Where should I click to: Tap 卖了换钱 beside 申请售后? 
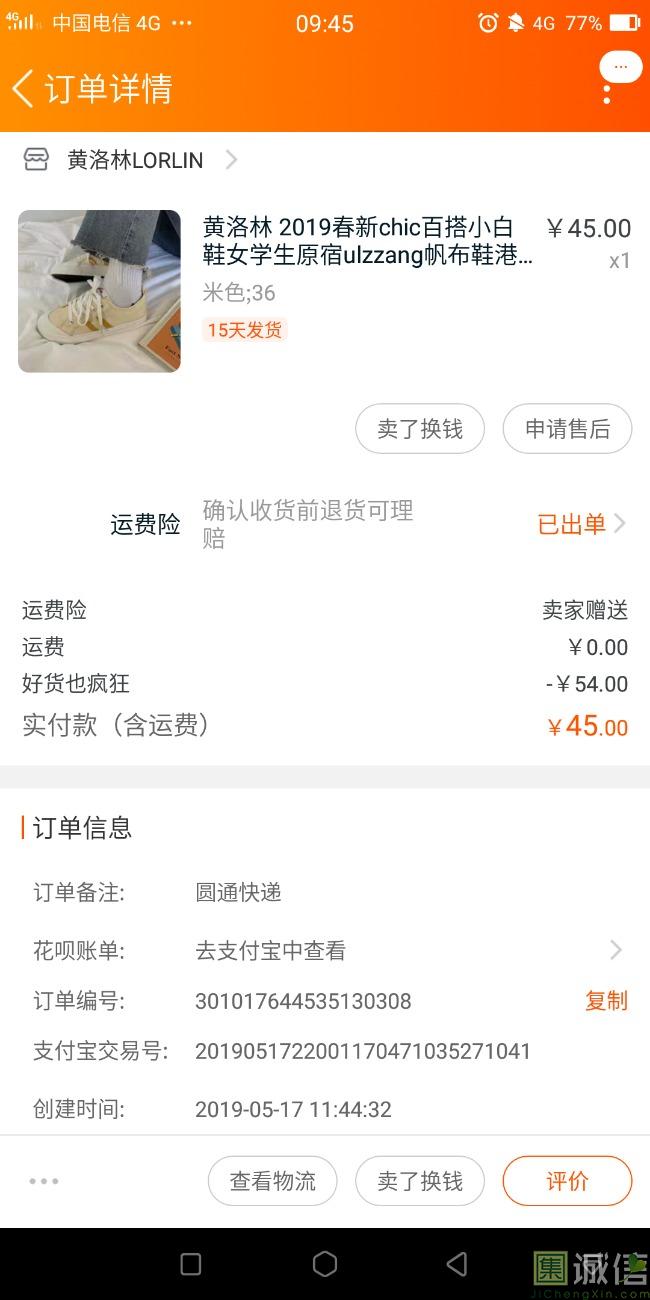[420, 429]
